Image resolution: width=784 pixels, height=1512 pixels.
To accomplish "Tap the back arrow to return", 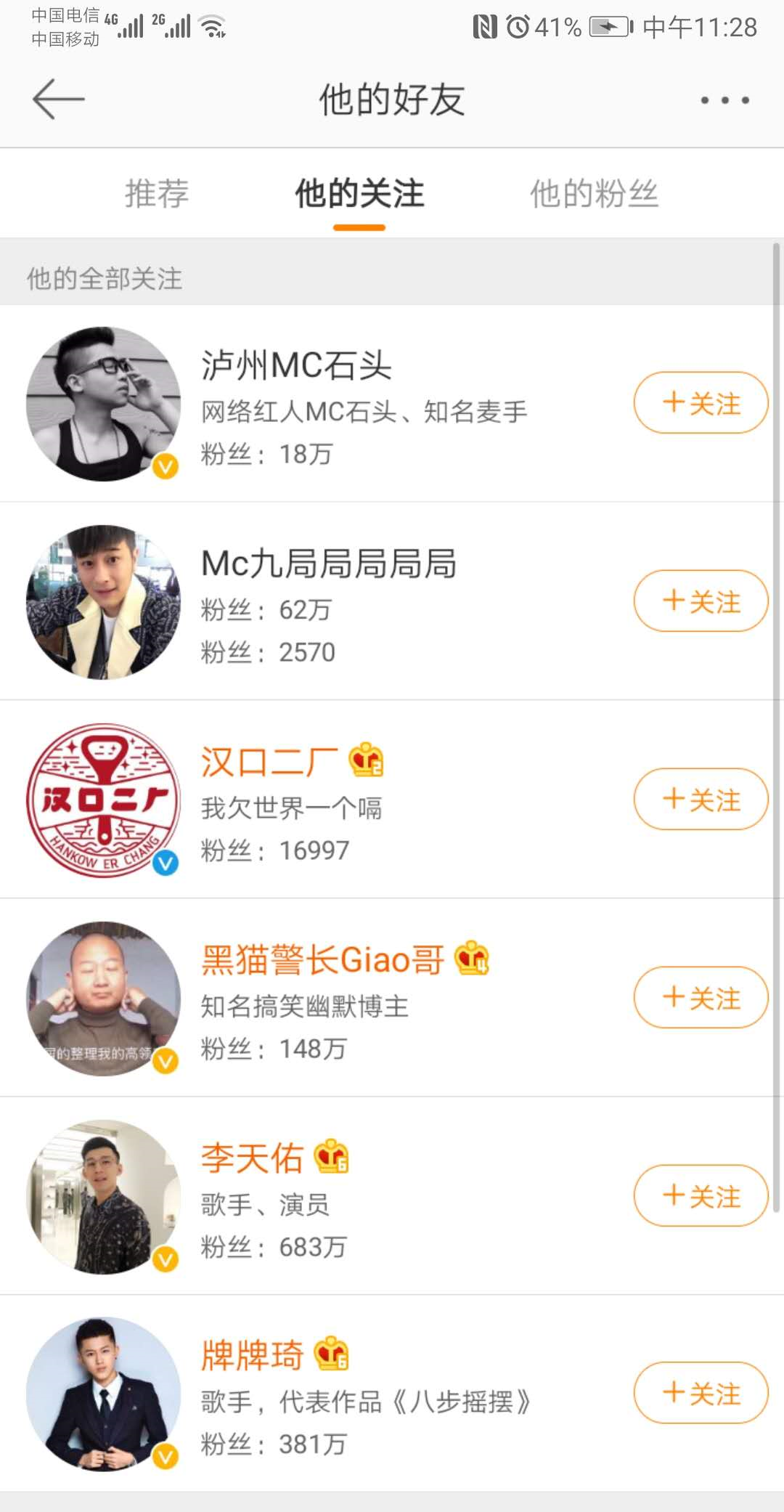I will tap(58, 98).
